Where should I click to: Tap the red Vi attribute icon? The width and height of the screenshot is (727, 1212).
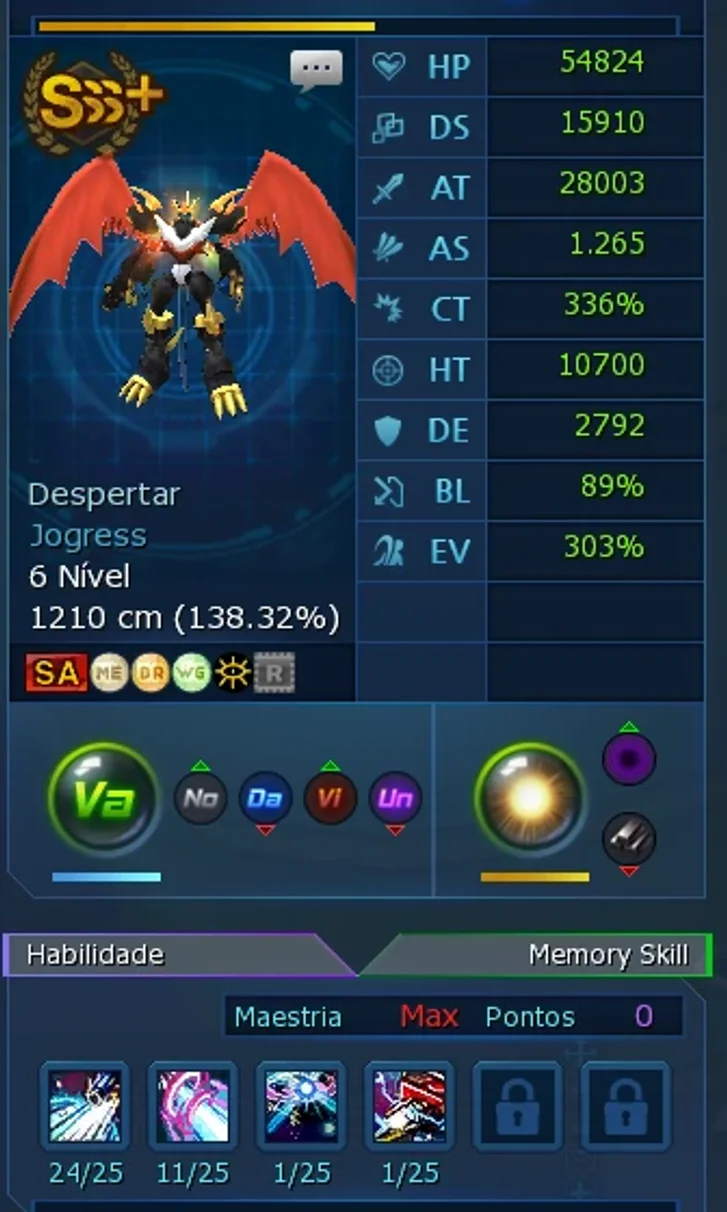click(330, 798)
